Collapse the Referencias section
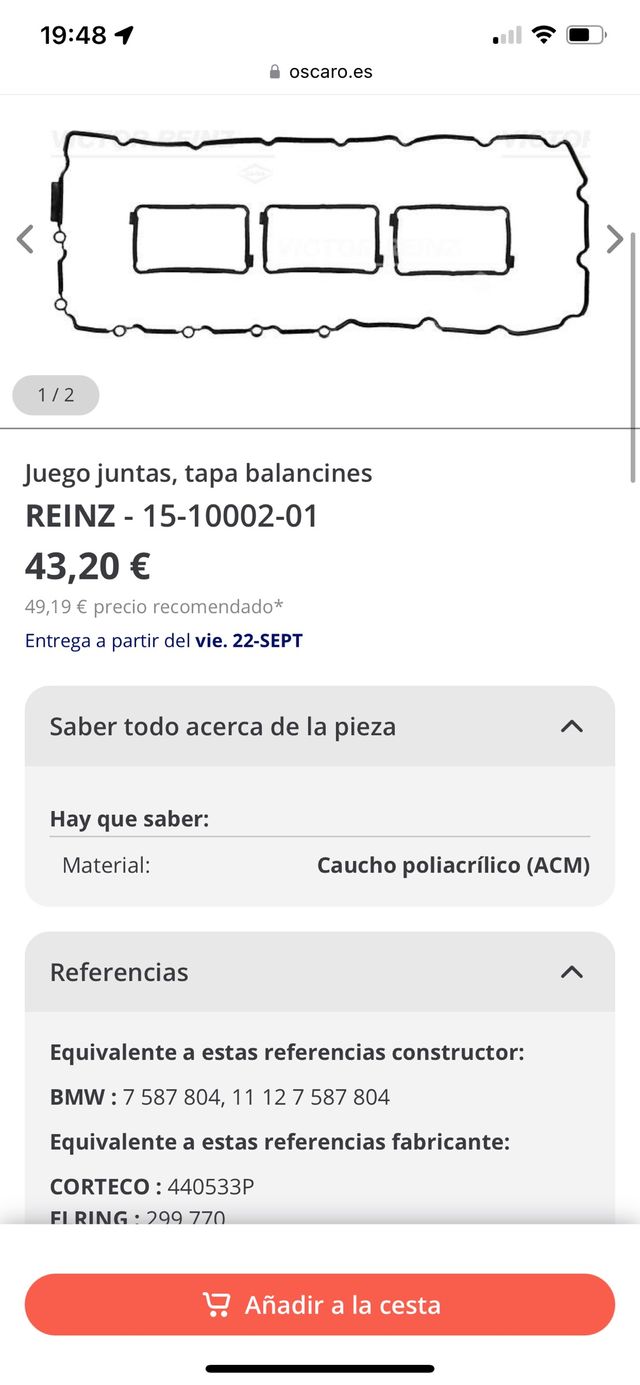This screenshot has height=1385, width=640. tap(571, 972)
